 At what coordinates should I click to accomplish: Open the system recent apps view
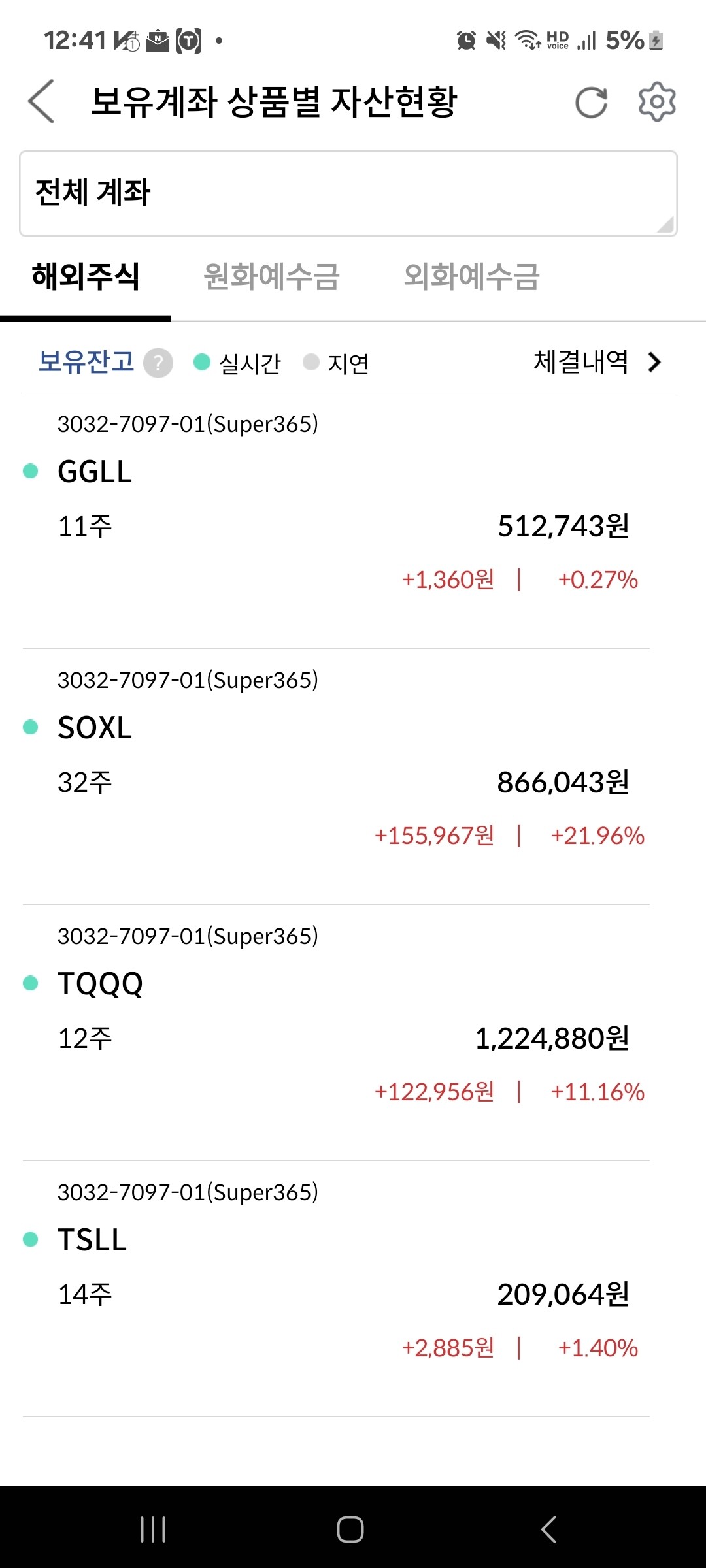[x=153, y=1529]
